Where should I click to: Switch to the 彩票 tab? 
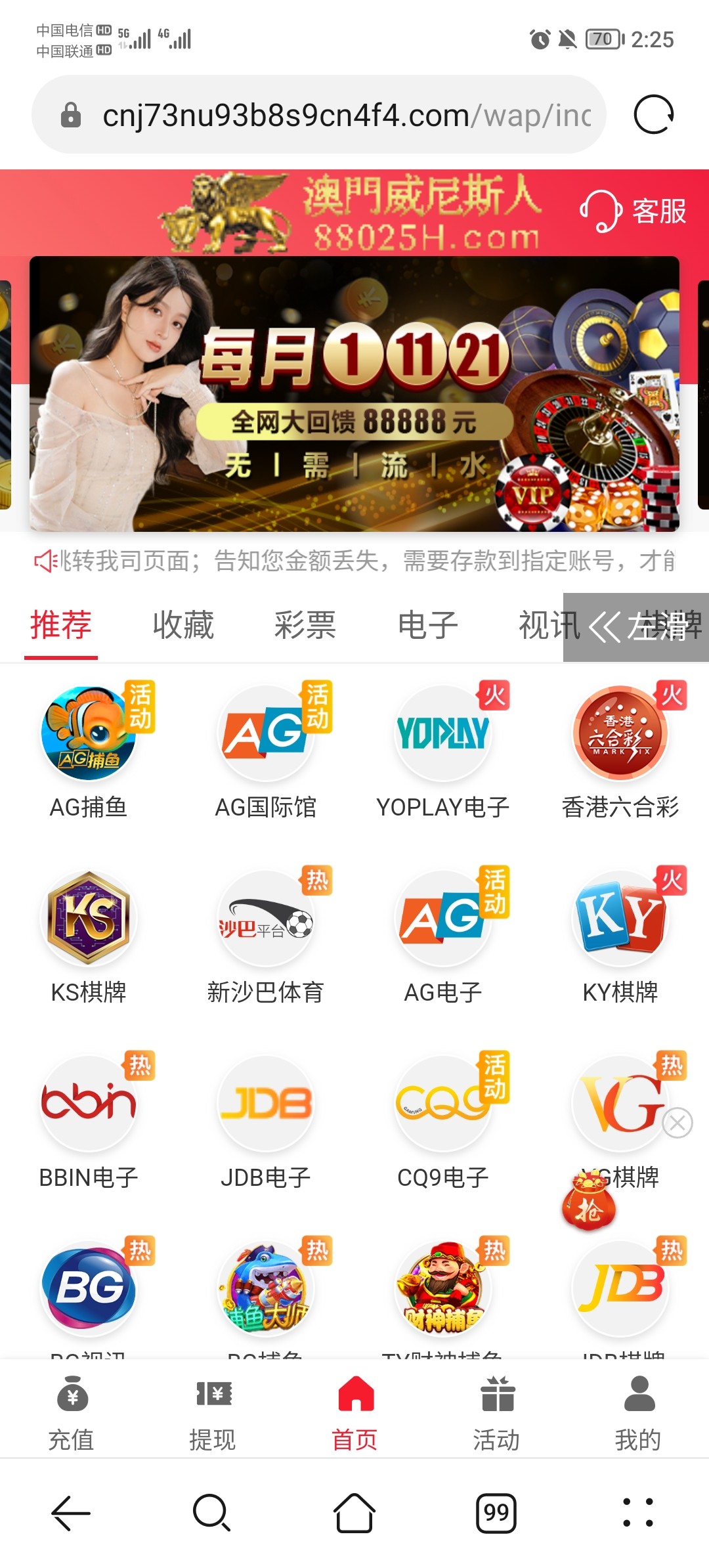pos(305,625)
